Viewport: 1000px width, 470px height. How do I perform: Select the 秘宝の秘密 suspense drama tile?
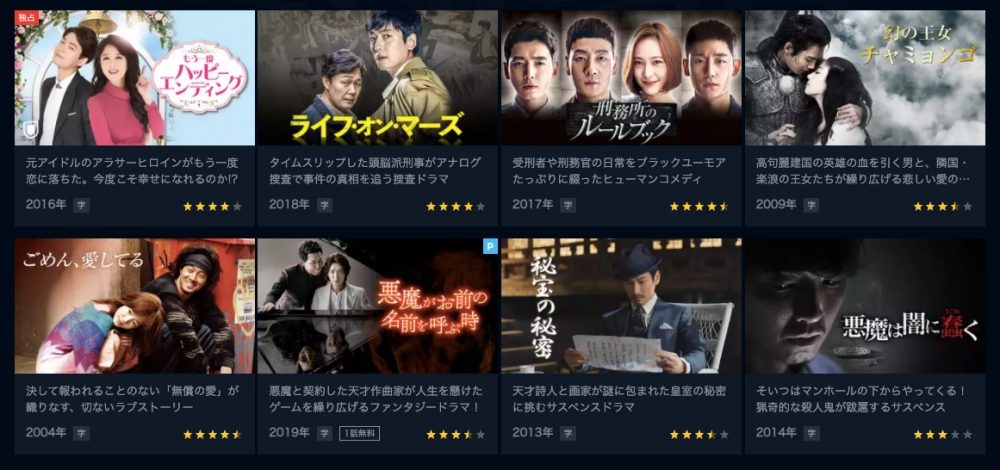pos(621,306)
